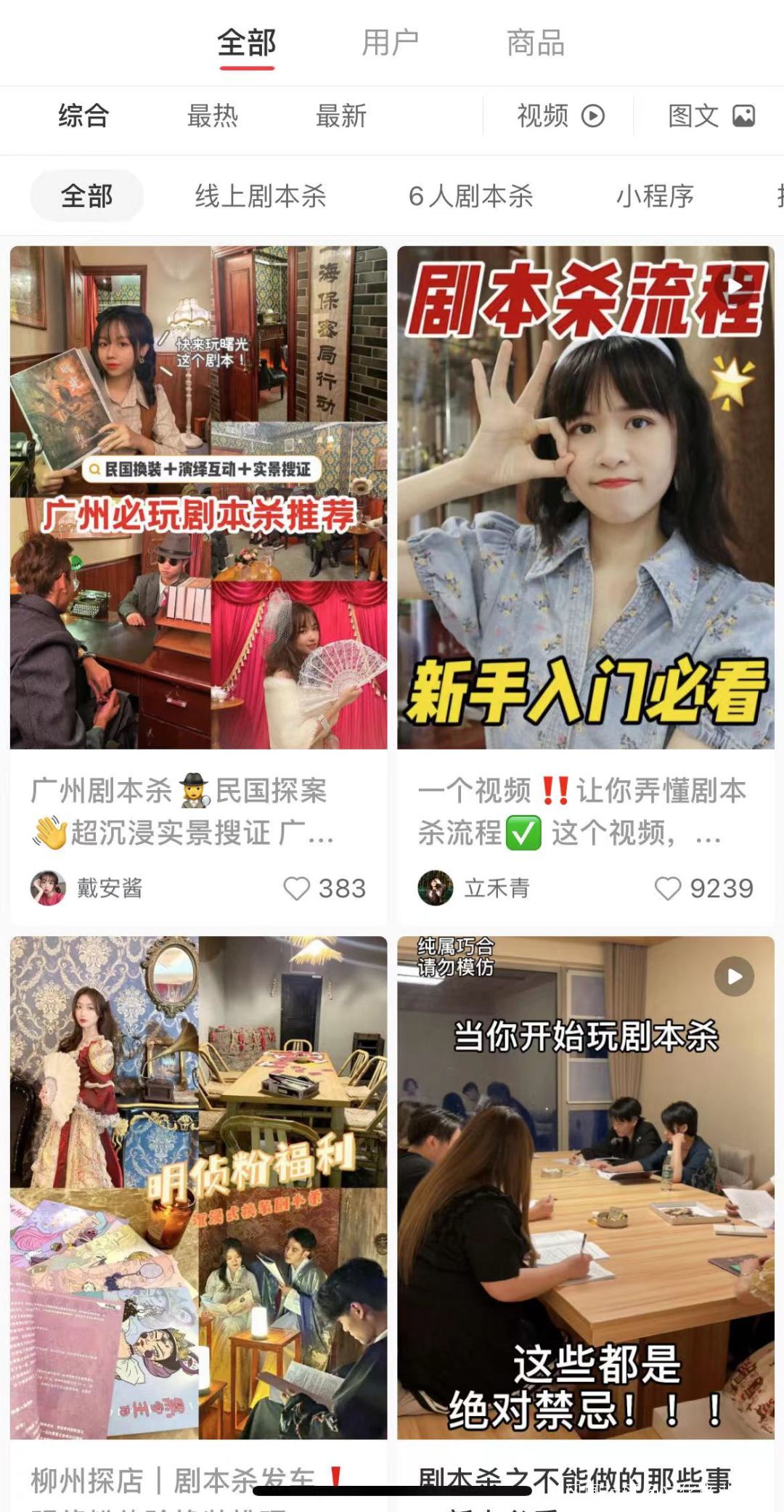Like the post by 戴安酱

tap(296, 888)
